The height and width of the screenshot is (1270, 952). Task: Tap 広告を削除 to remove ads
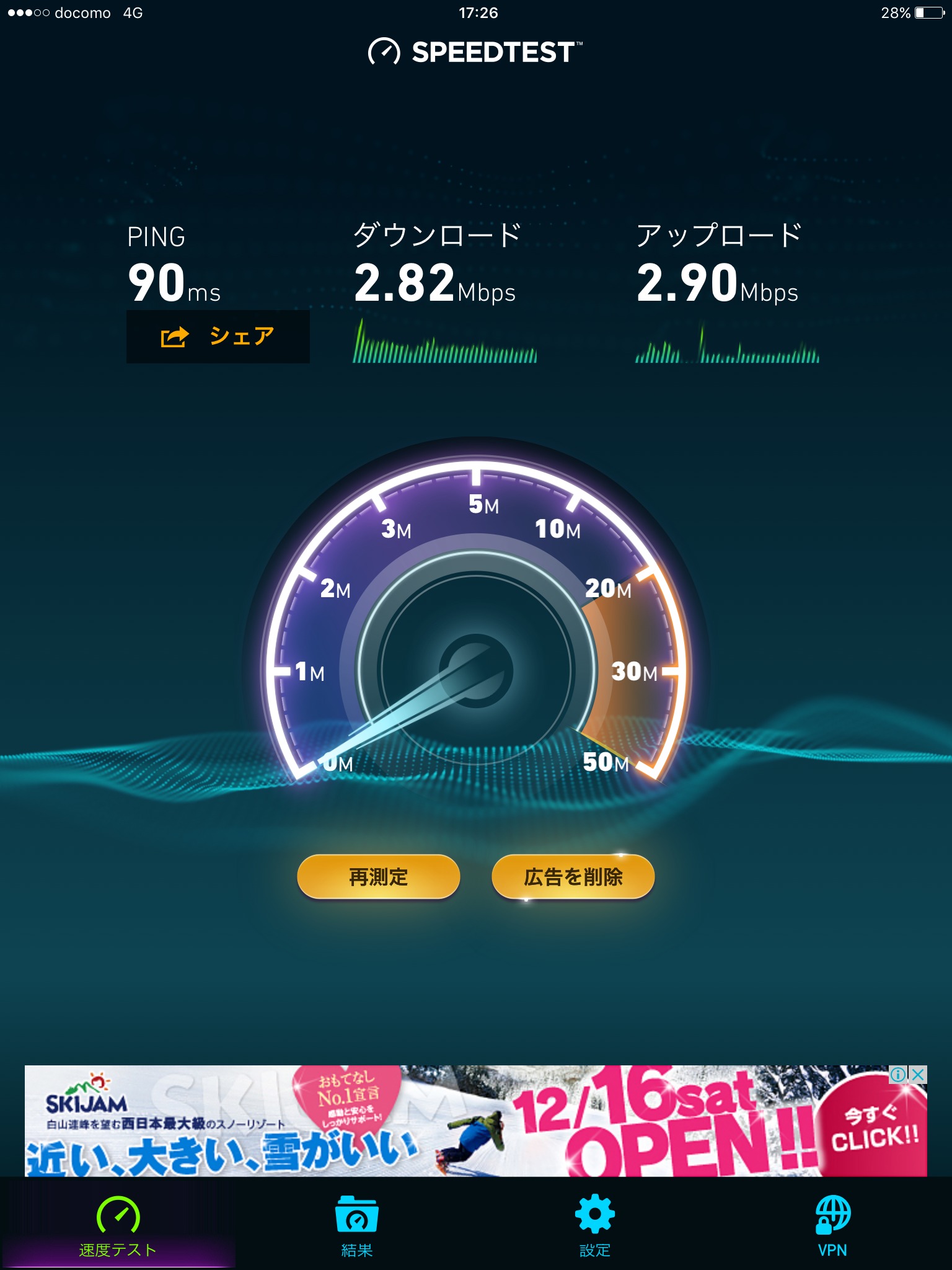coord(573,876)
